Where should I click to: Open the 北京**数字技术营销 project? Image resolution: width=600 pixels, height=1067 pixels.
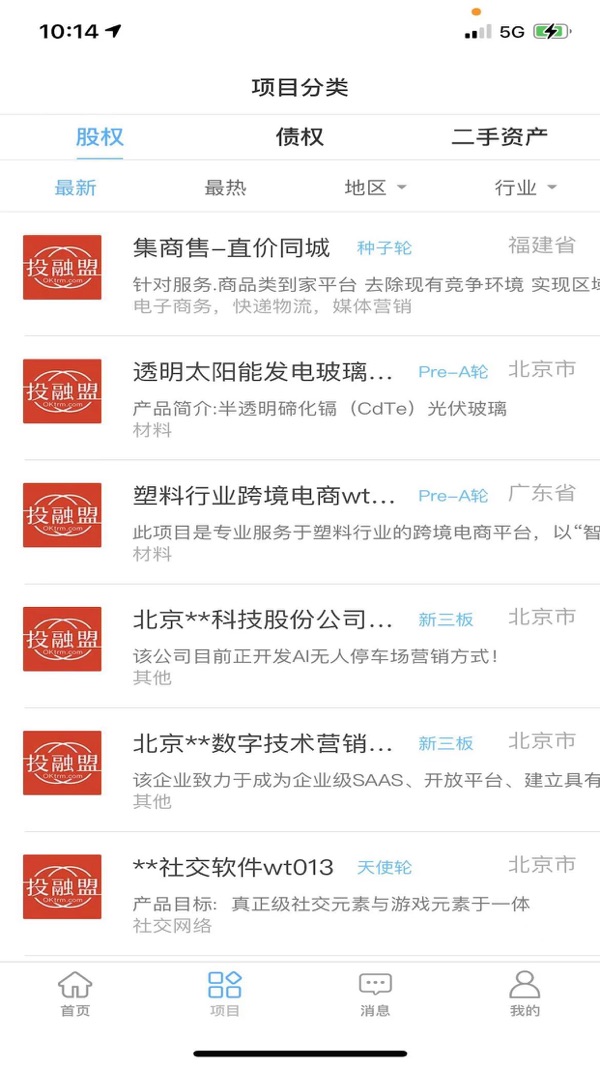[x=300, y=769]
